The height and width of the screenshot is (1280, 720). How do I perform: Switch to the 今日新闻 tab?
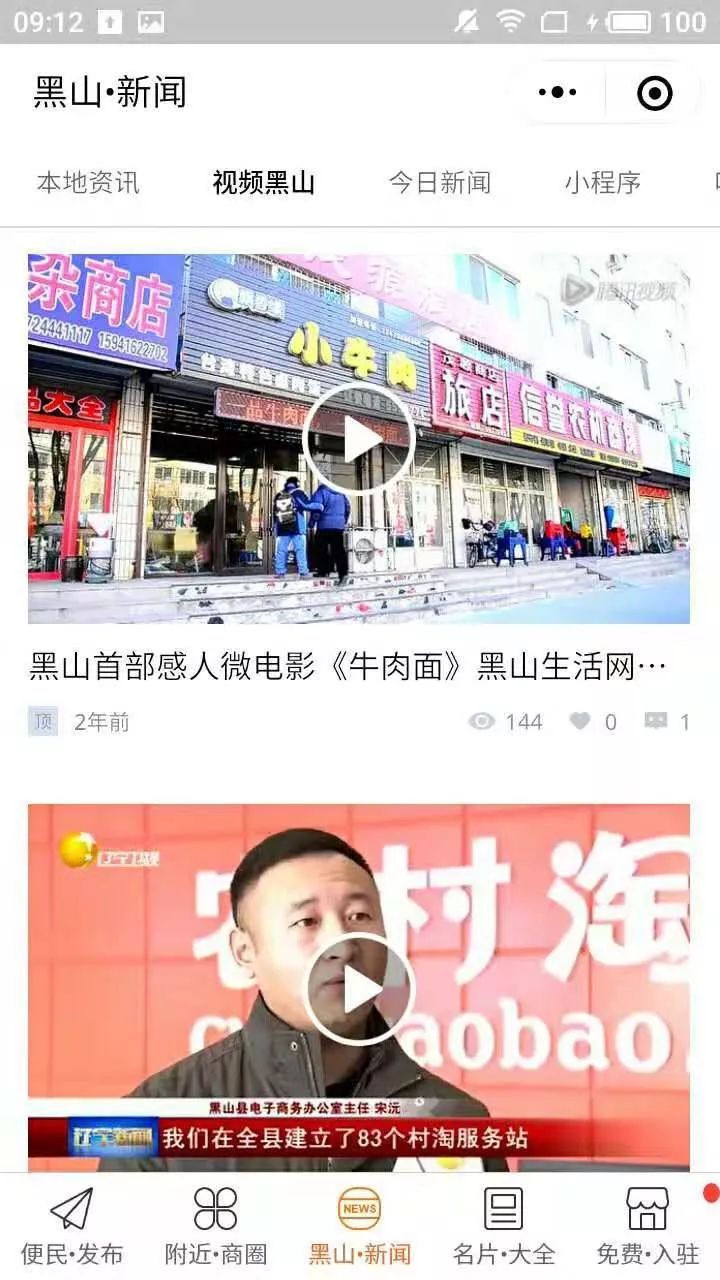440,183
